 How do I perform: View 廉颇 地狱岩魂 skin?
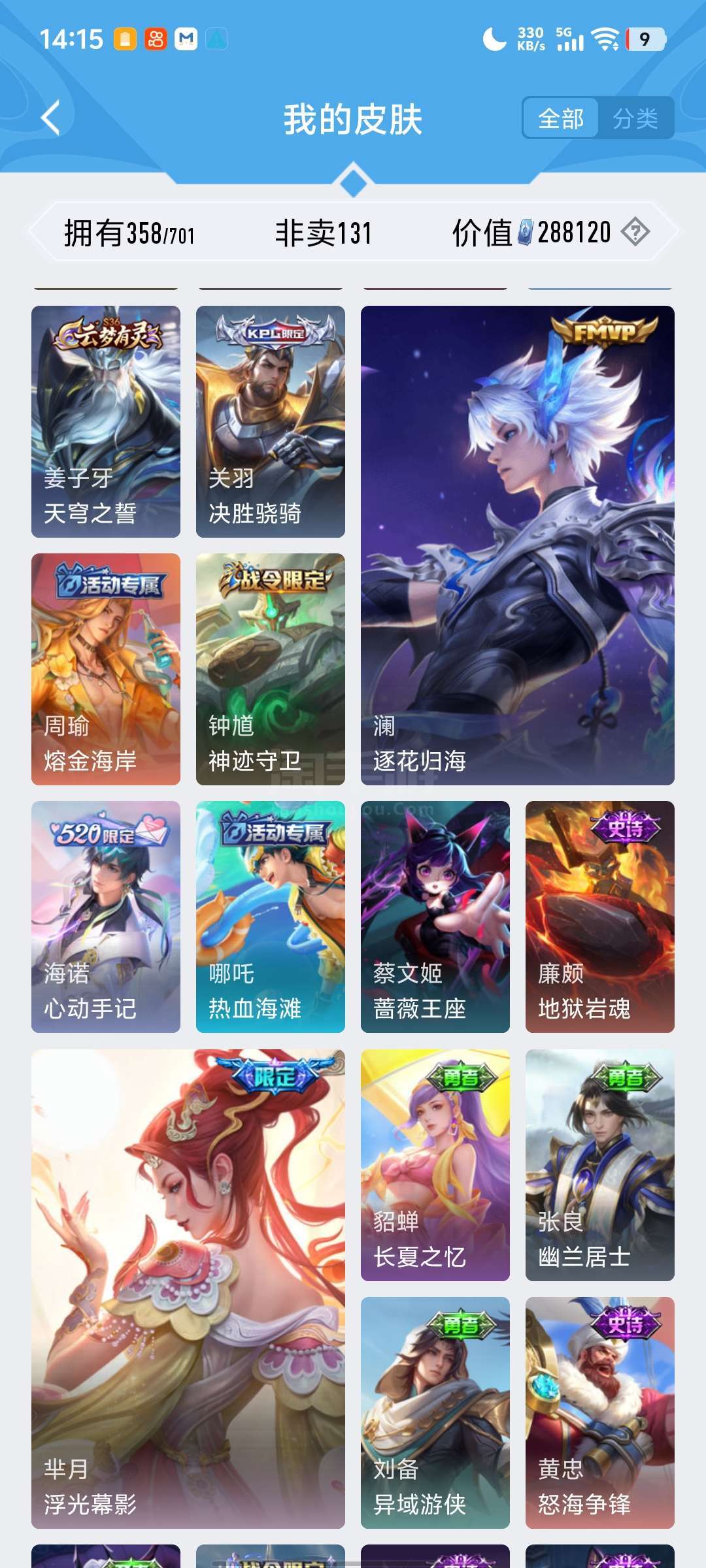click(600, 917)
